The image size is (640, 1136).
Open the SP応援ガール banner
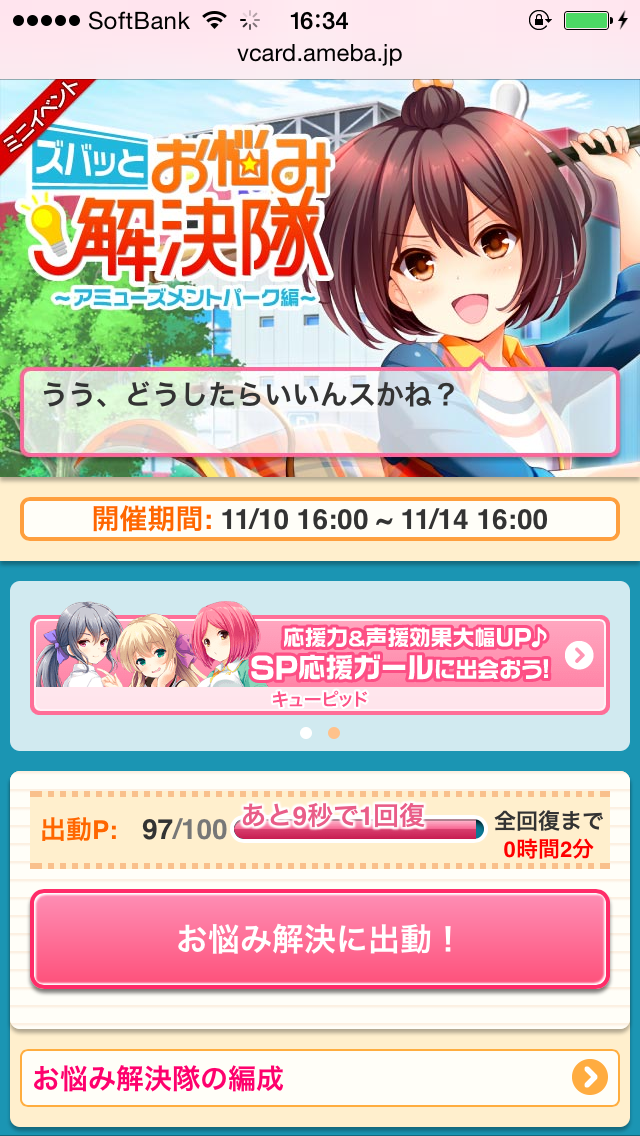click(319, 665)
